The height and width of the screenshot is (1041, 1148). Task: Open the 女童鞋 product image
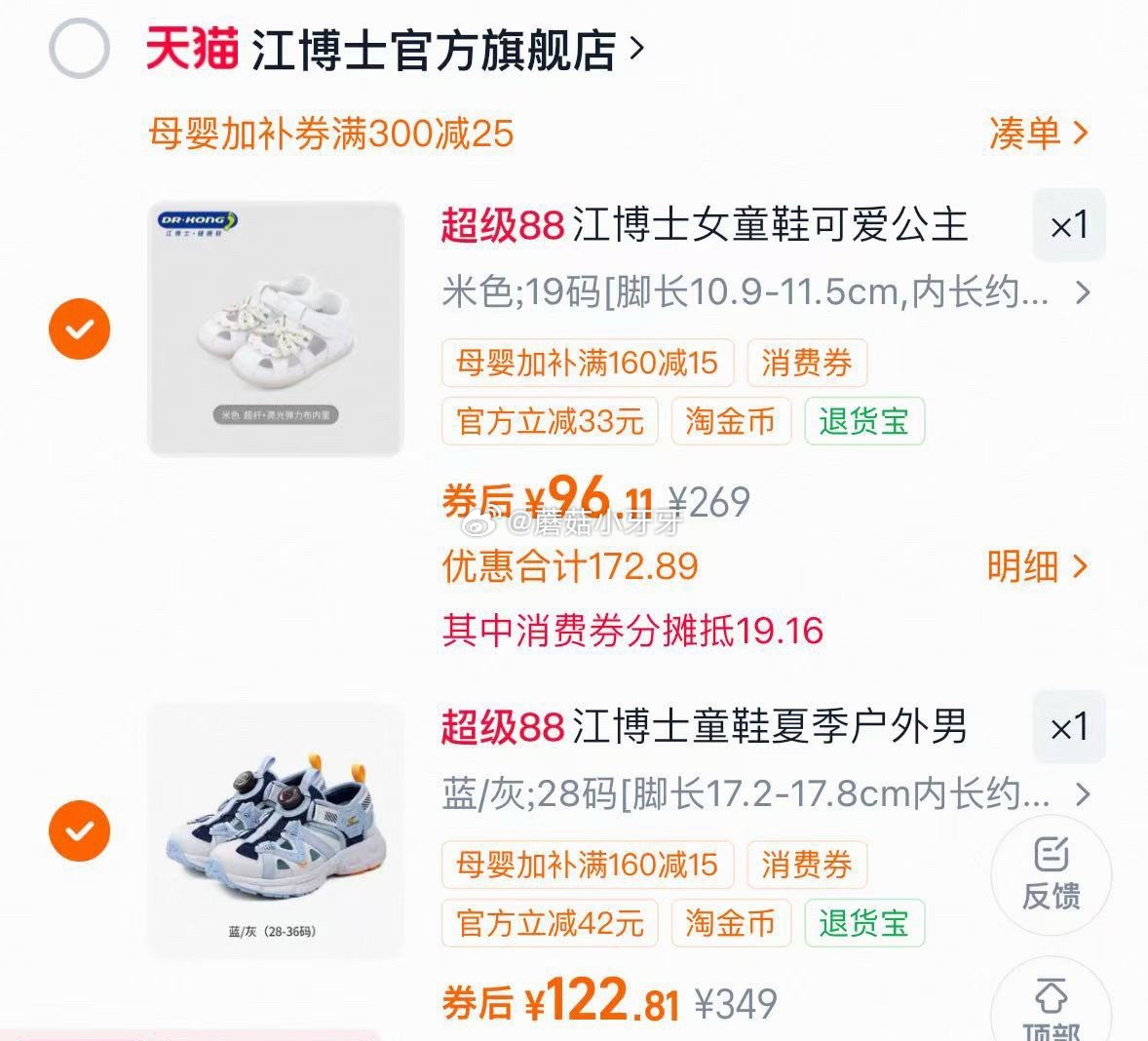click(275, 328)
